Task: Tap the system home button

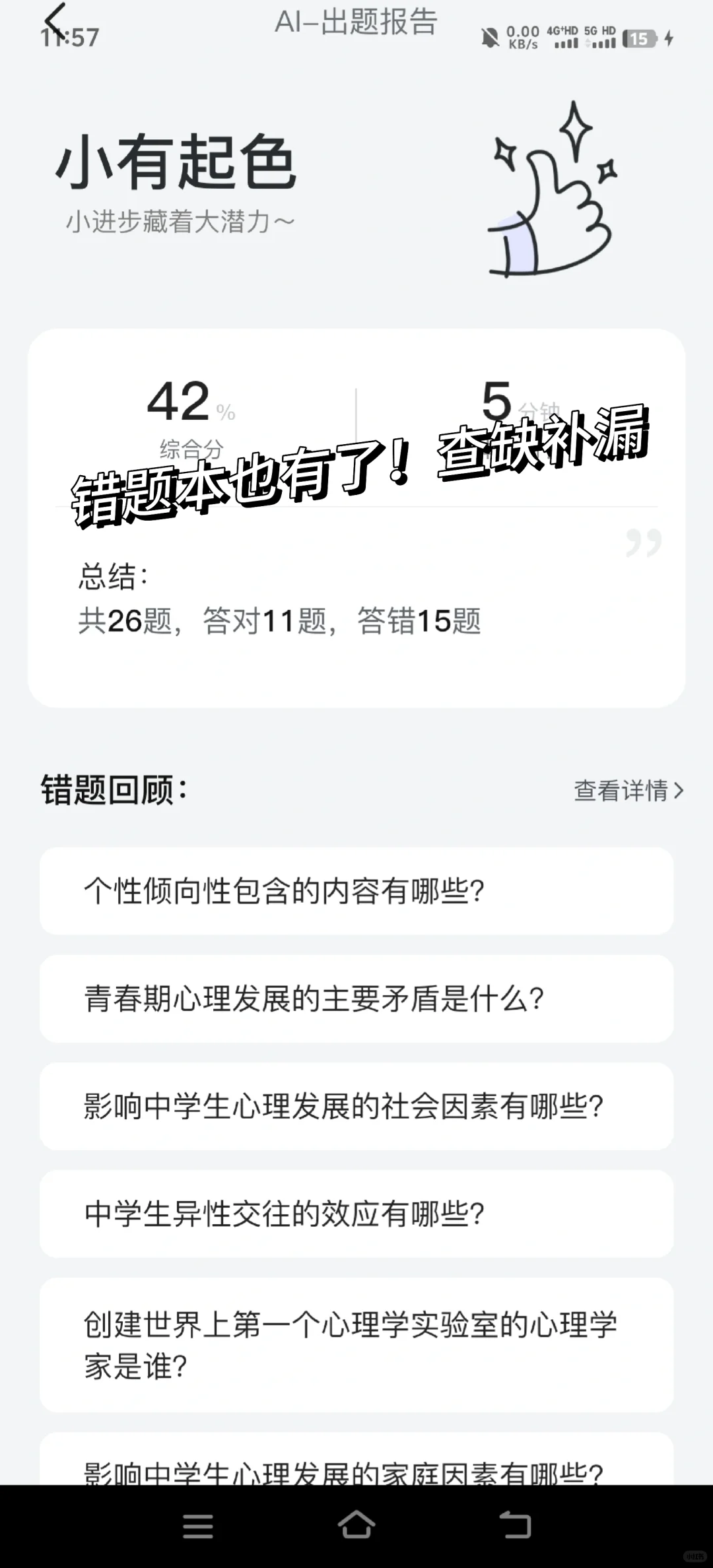Action: pos(356,1526)
